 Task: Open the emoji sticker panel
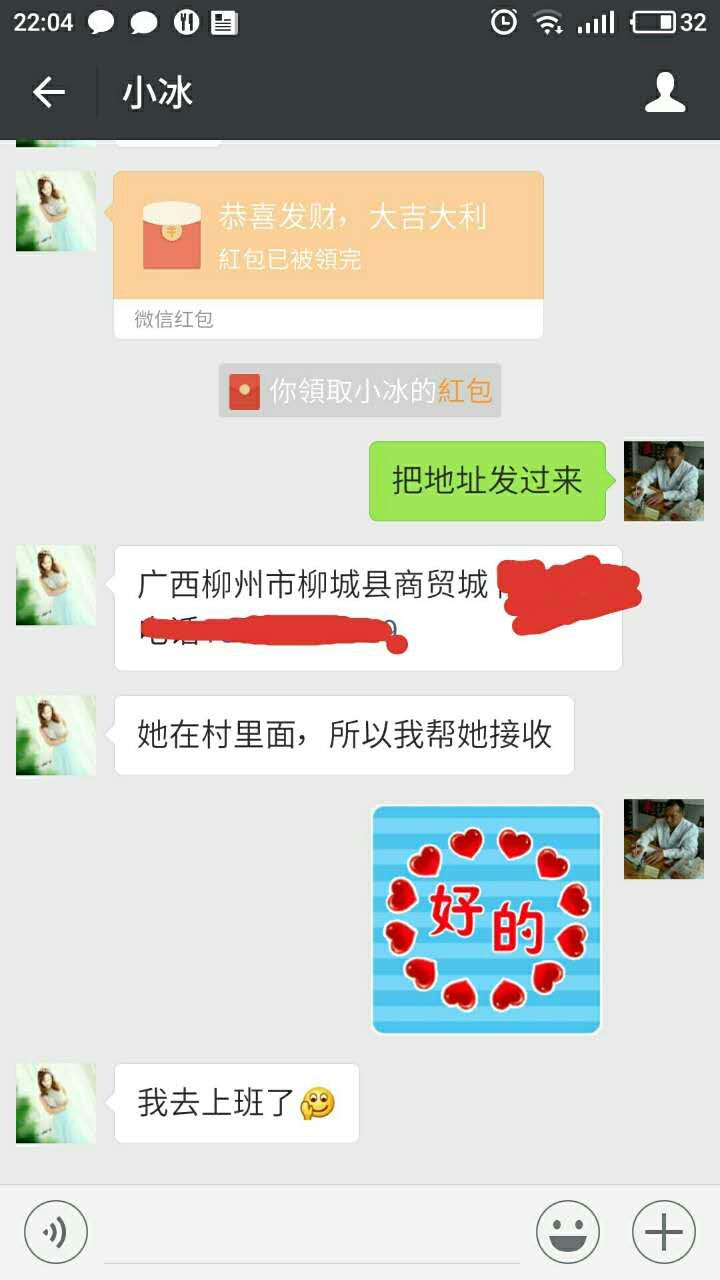pyautogui.click(x=568, y=1232)
